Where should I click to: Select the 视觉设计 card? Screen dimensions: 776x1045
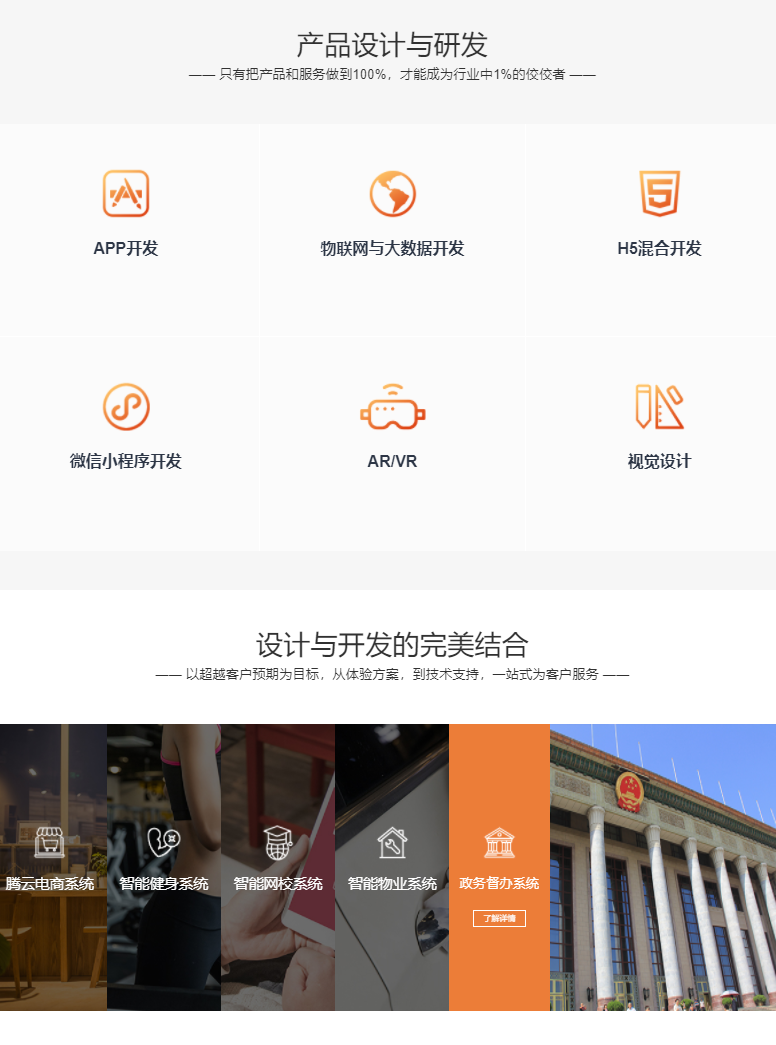(x=659, y=443)
